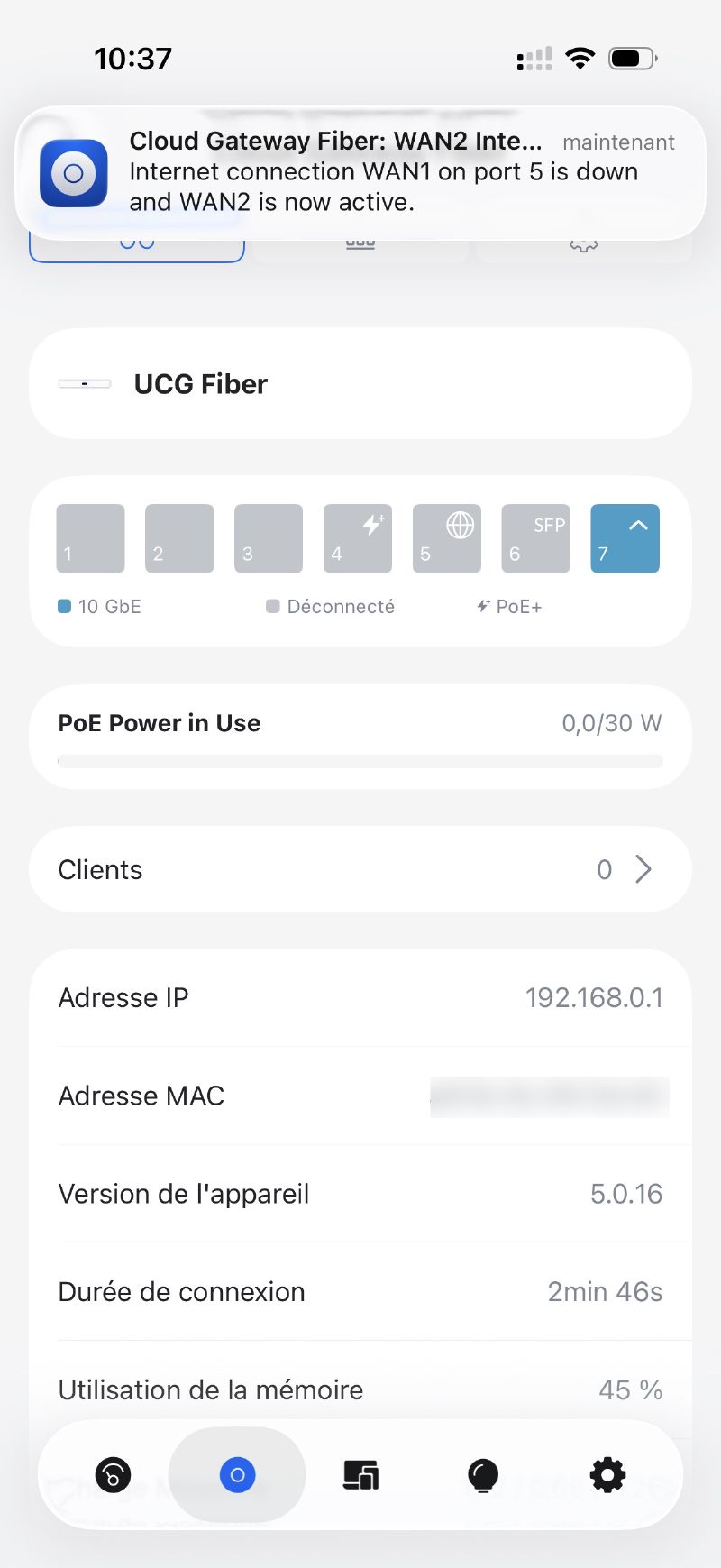Tap the PoE+ lightning icon on port 4
This screenshot has height=1568, width=721.
(371, 521)
